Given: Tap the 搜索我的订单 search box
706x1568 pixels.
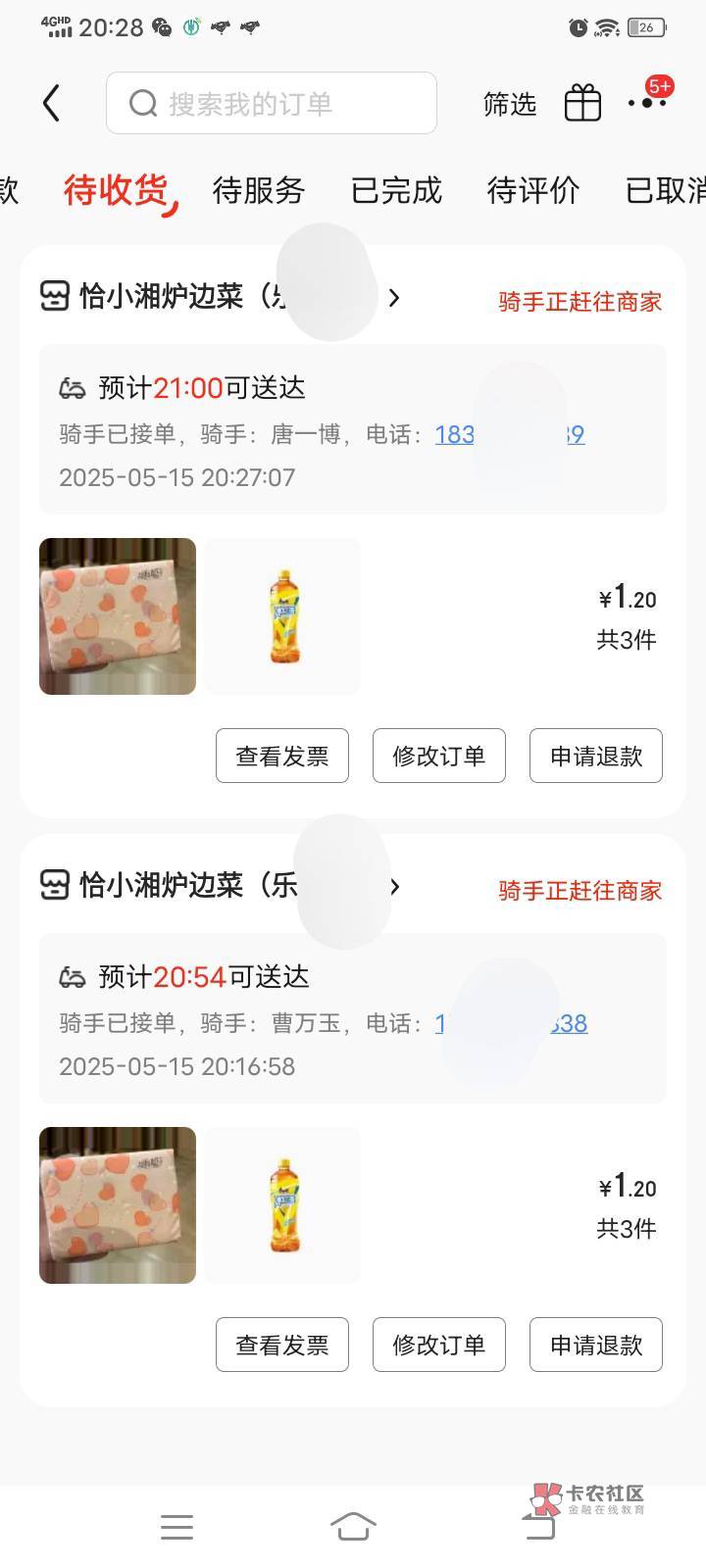Looking at the screenshot, I should point(272,103).
